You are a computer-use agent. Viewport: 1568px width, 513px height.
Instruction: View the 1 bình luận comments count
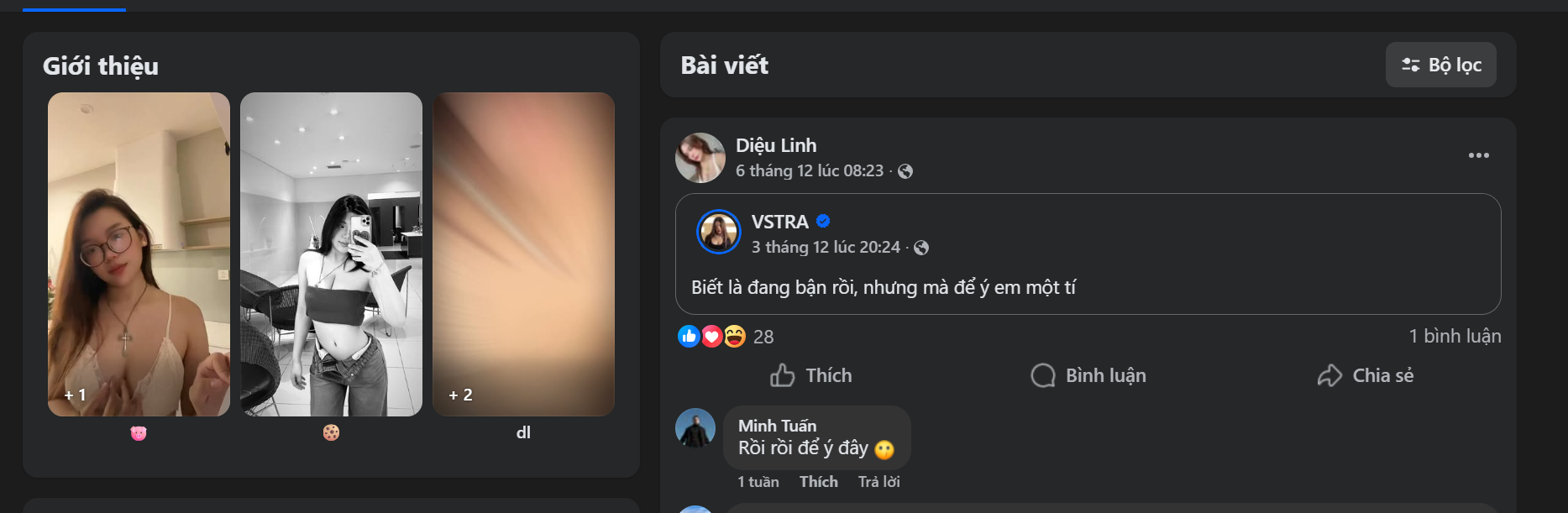click(x=1455, y=336)
